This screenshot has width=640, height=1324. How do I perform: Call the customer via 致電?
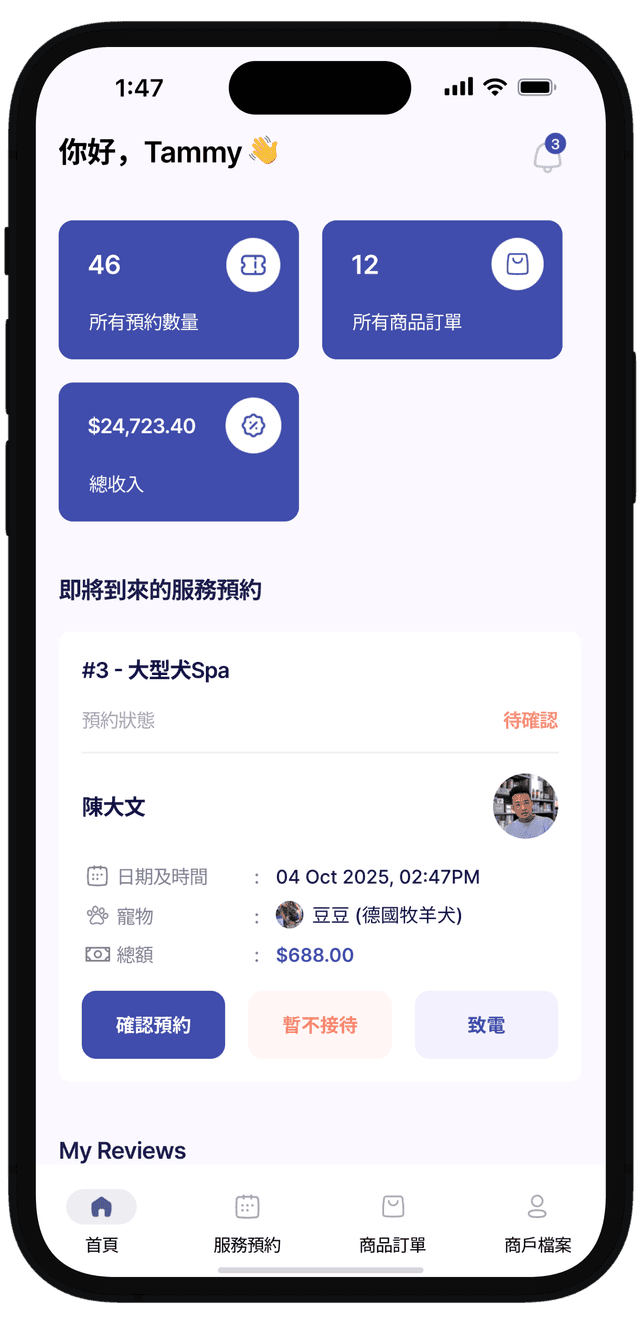(x=486, y=1025)
